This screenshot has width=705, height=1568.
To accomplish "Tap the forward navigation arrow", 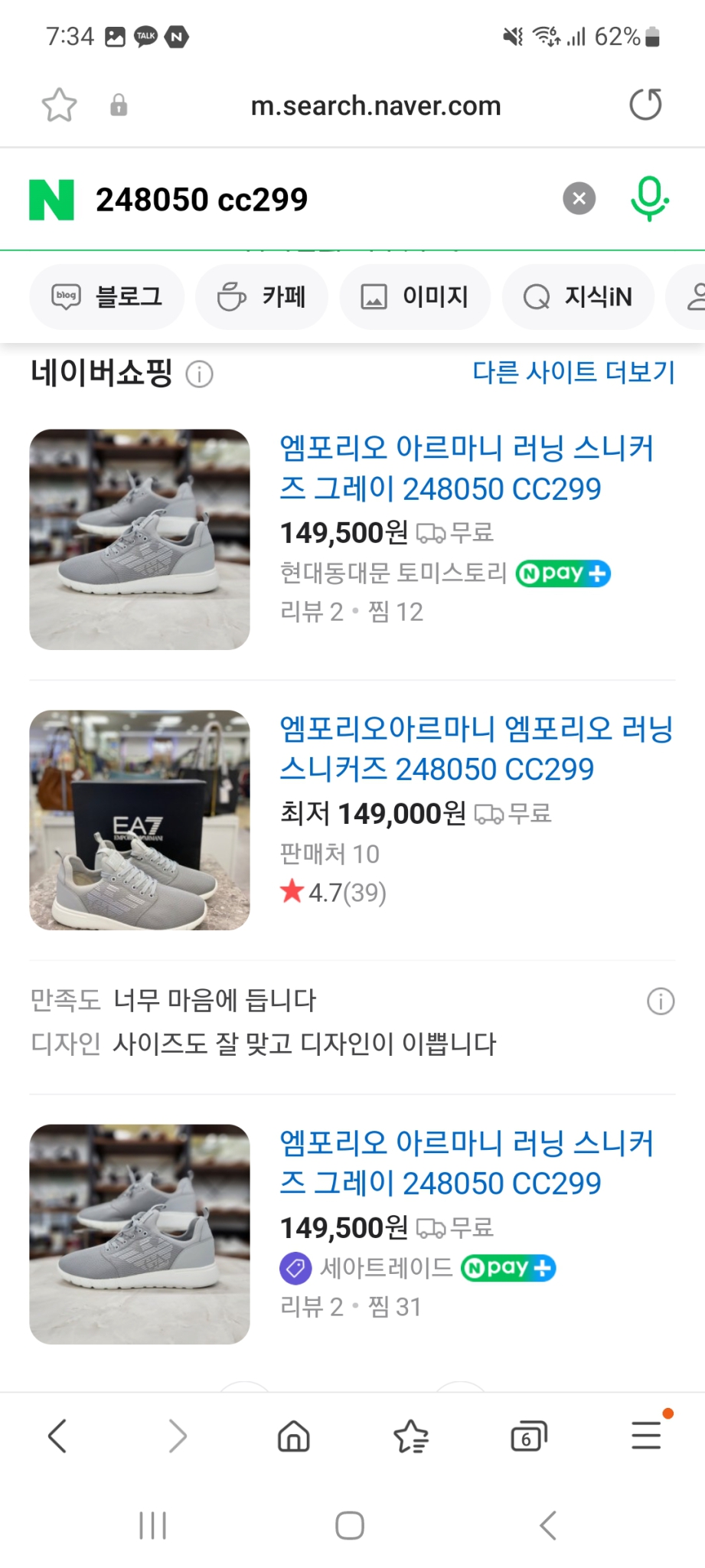I will pyautogui.click(x=177, y=1436).
